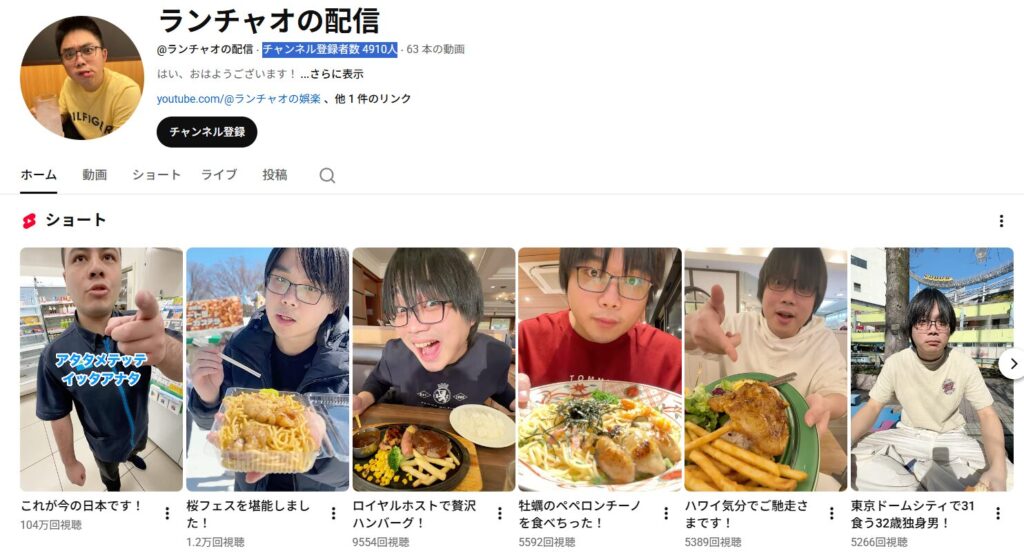Open the ランチャオの配信 channel profile picture
Viewport: 1024px width, 553px height.
coord(82,77)
